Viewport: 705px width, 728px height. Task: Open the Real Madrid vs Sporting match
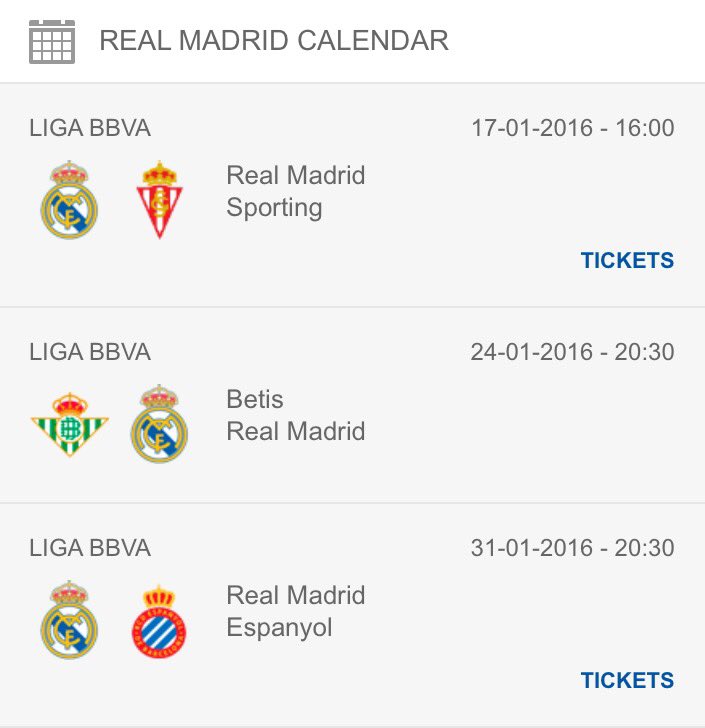[295, 192]
